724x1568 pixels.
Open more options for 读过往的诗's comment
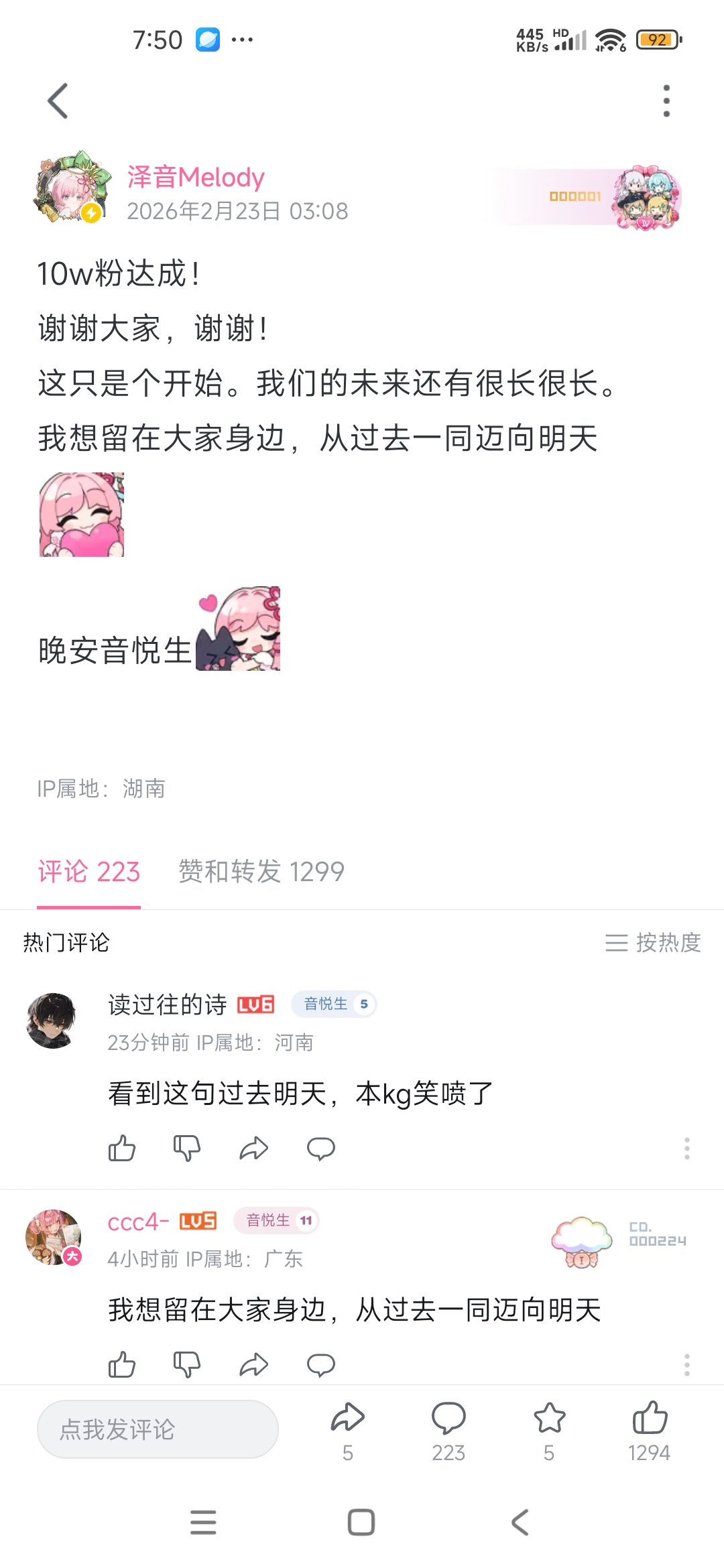(x=686, y=1149)
